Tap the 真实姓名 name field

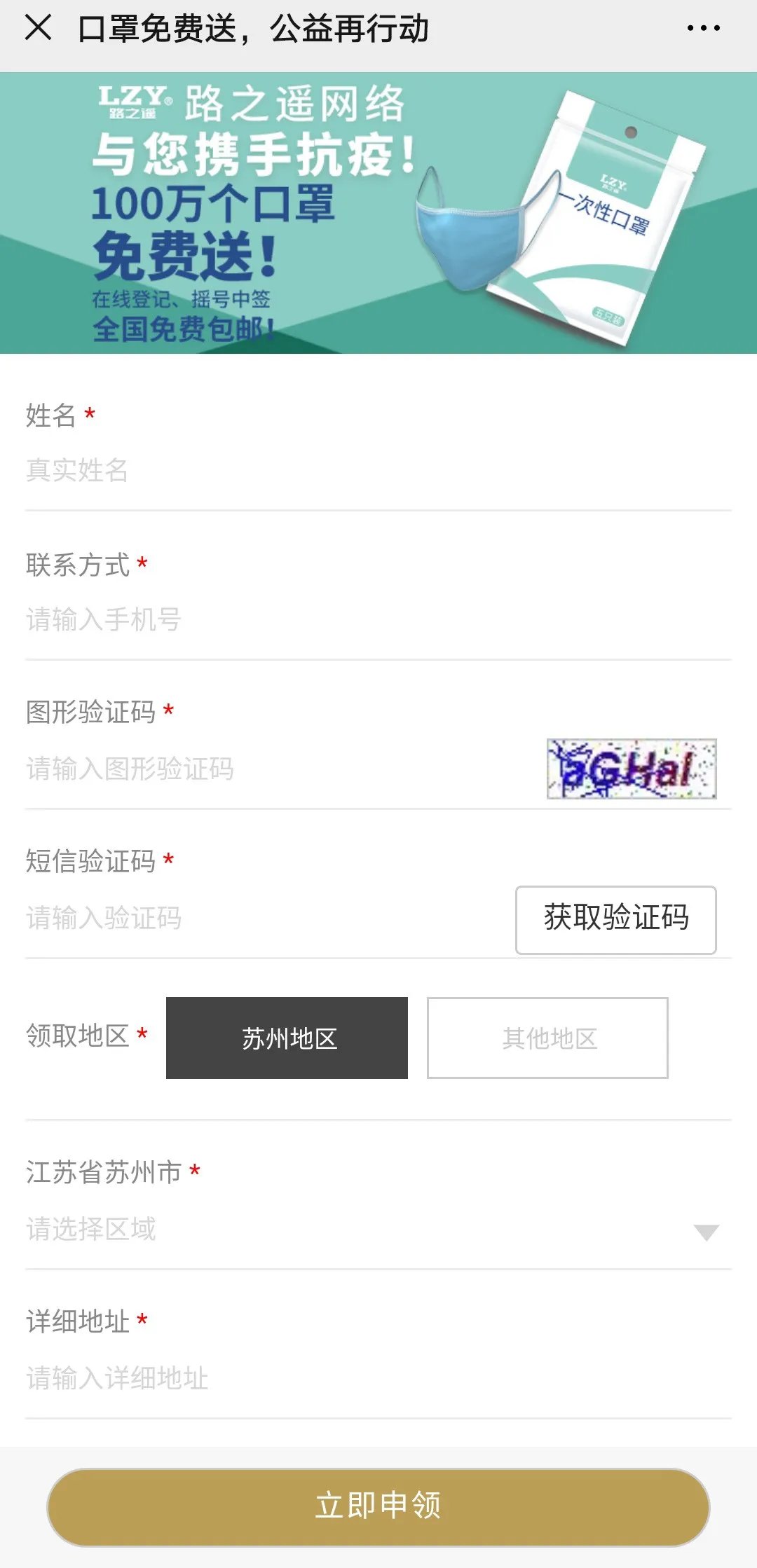pyautogui.click(x=280, y=470)
